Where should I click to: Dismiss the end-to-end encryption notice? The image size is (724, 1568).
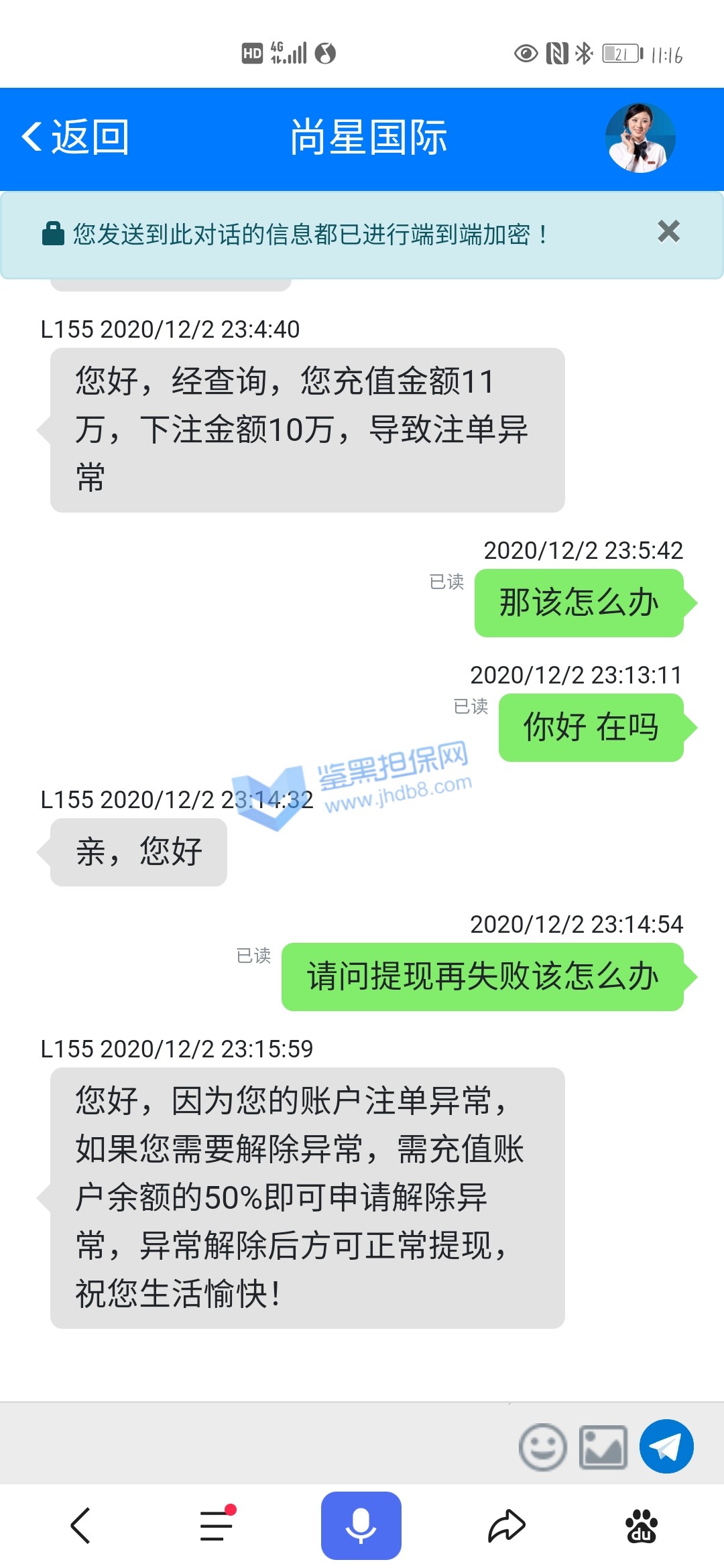pos(668,231)
